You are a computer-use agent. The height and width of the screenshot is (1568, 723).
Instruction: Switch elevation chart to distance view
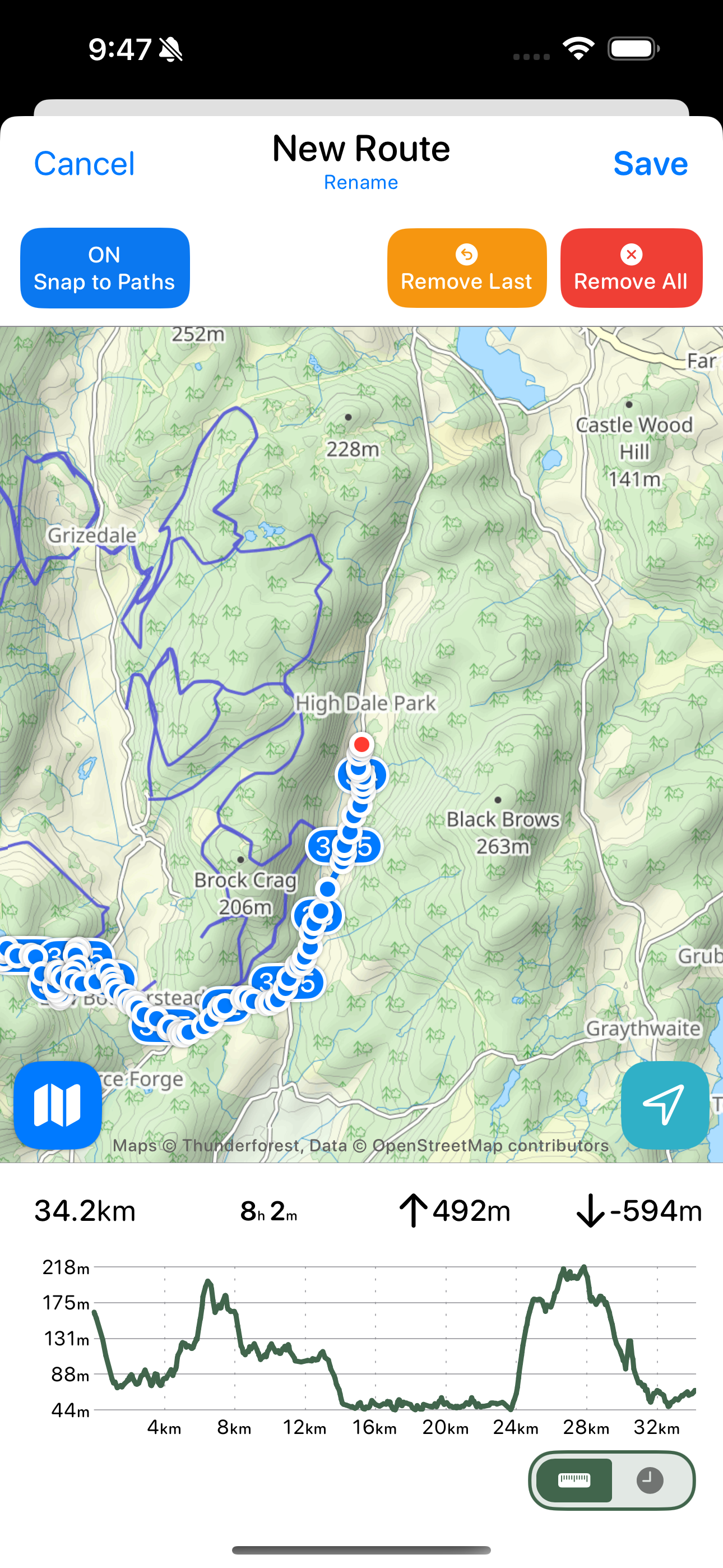(574, 1481)
